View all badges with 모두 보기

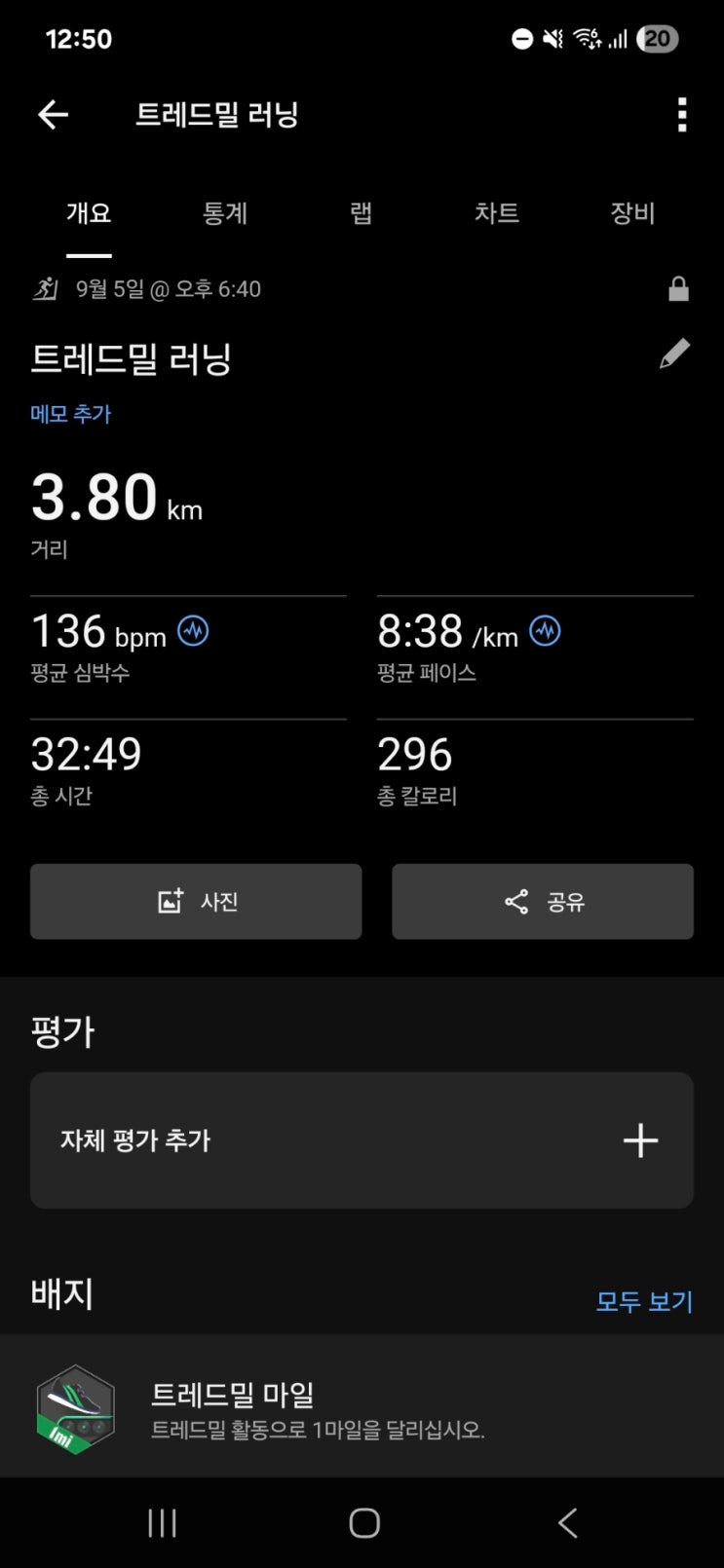pyautogui.click(x=644, y=1301)
